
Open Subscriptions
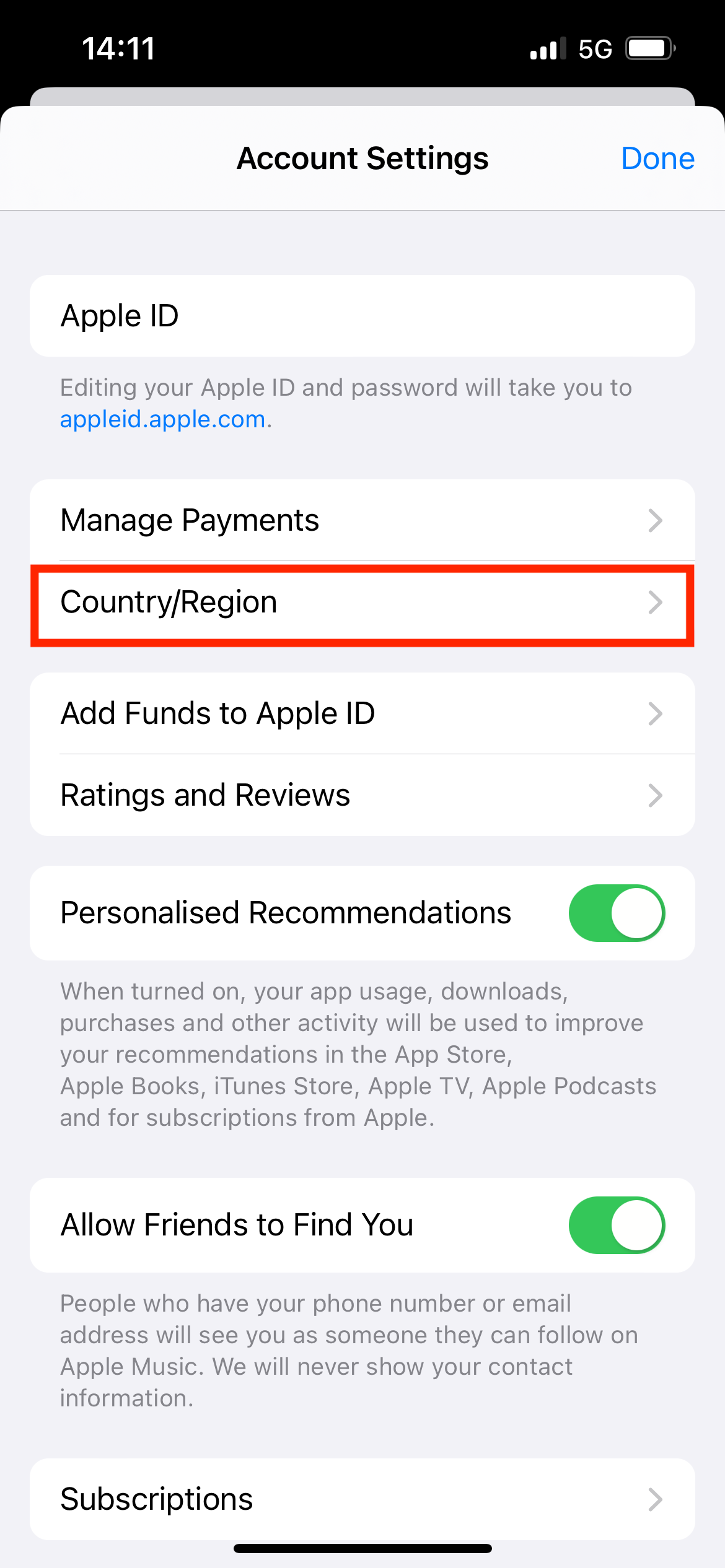pos(362,1499)
